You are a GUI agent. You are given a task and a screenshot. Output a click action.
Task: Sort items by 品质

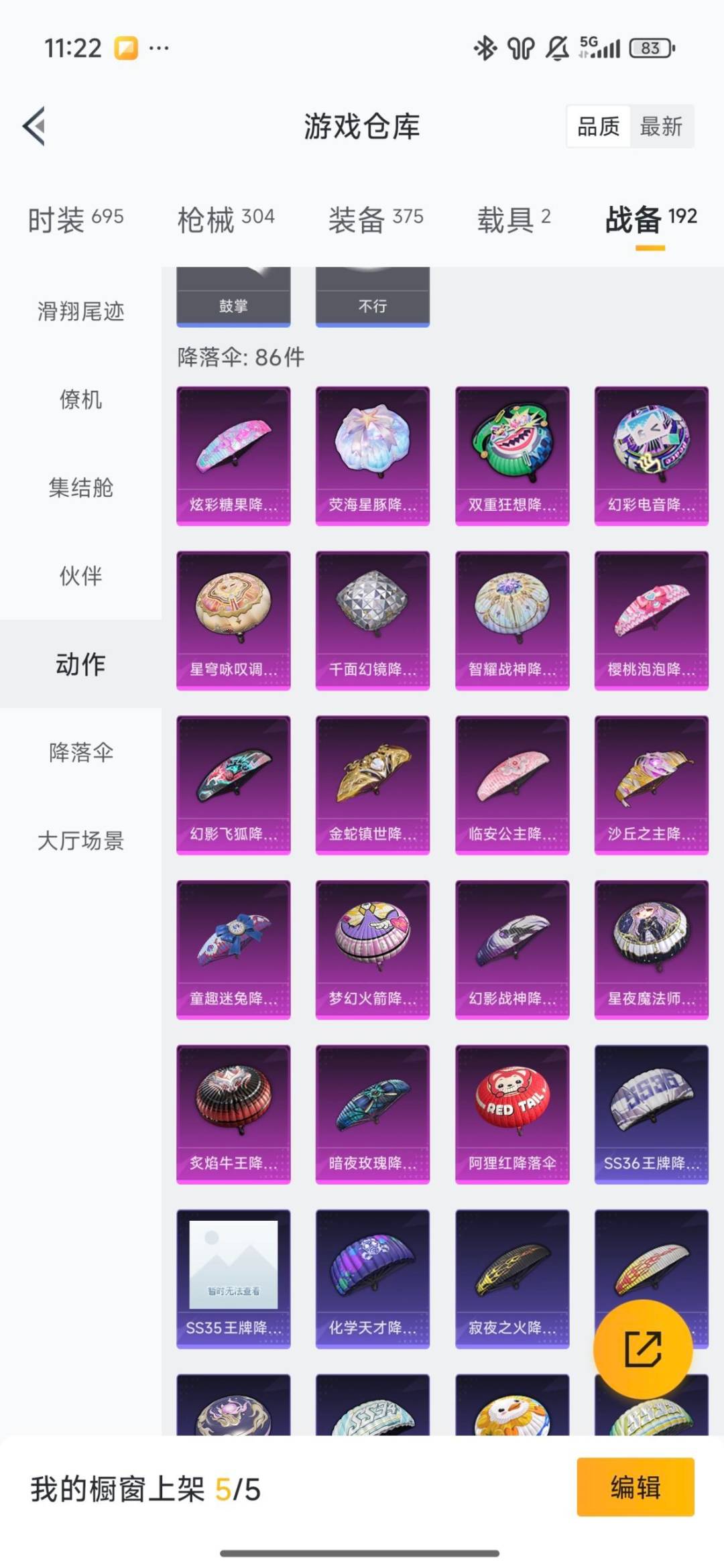pyautogui.click(x=598, y=126)
